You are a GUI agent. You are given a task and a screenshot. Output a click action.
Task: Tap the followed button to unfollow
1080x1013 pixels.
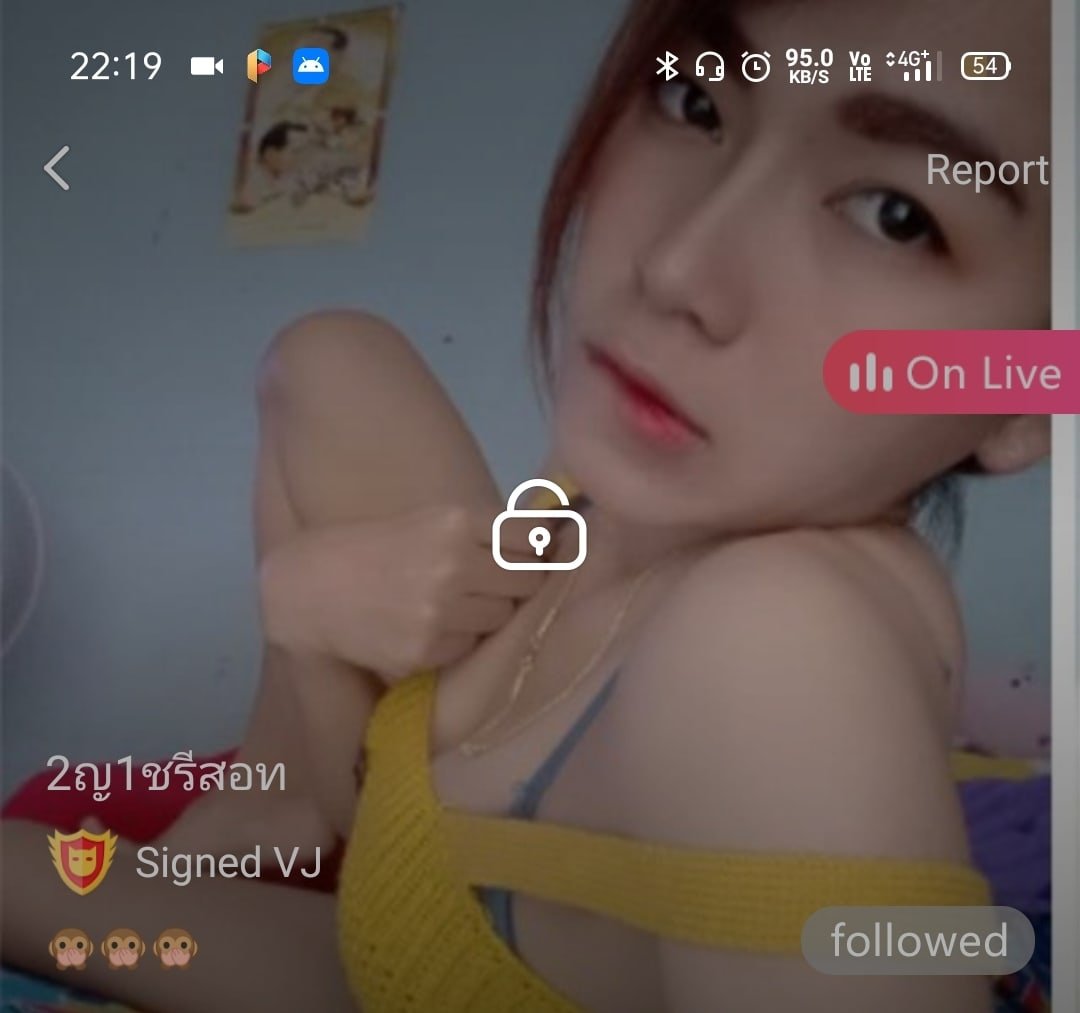(x=917, y=941)
